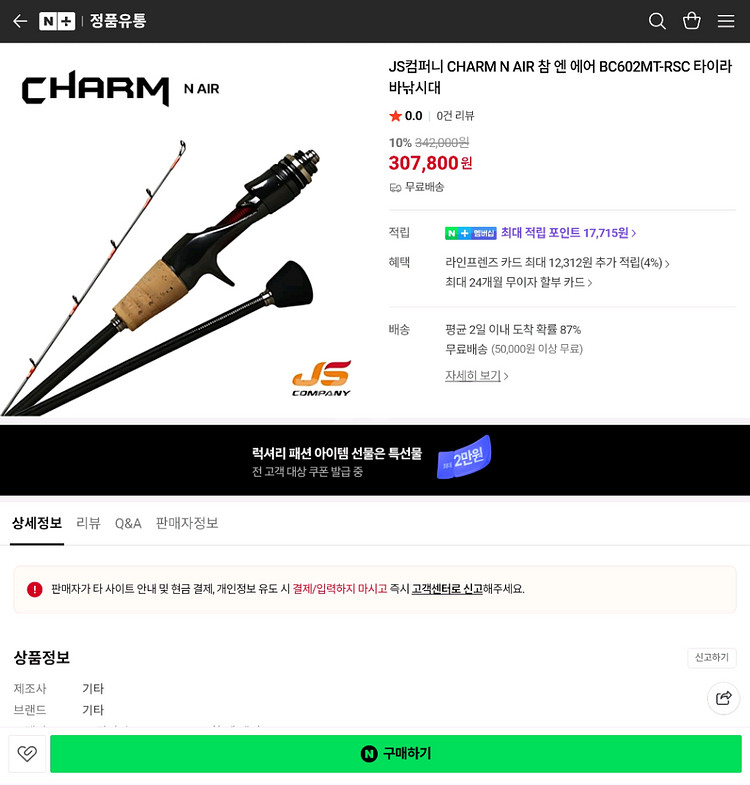View 최대 적립 포인트 17,715원 details

tap(567, 233)
